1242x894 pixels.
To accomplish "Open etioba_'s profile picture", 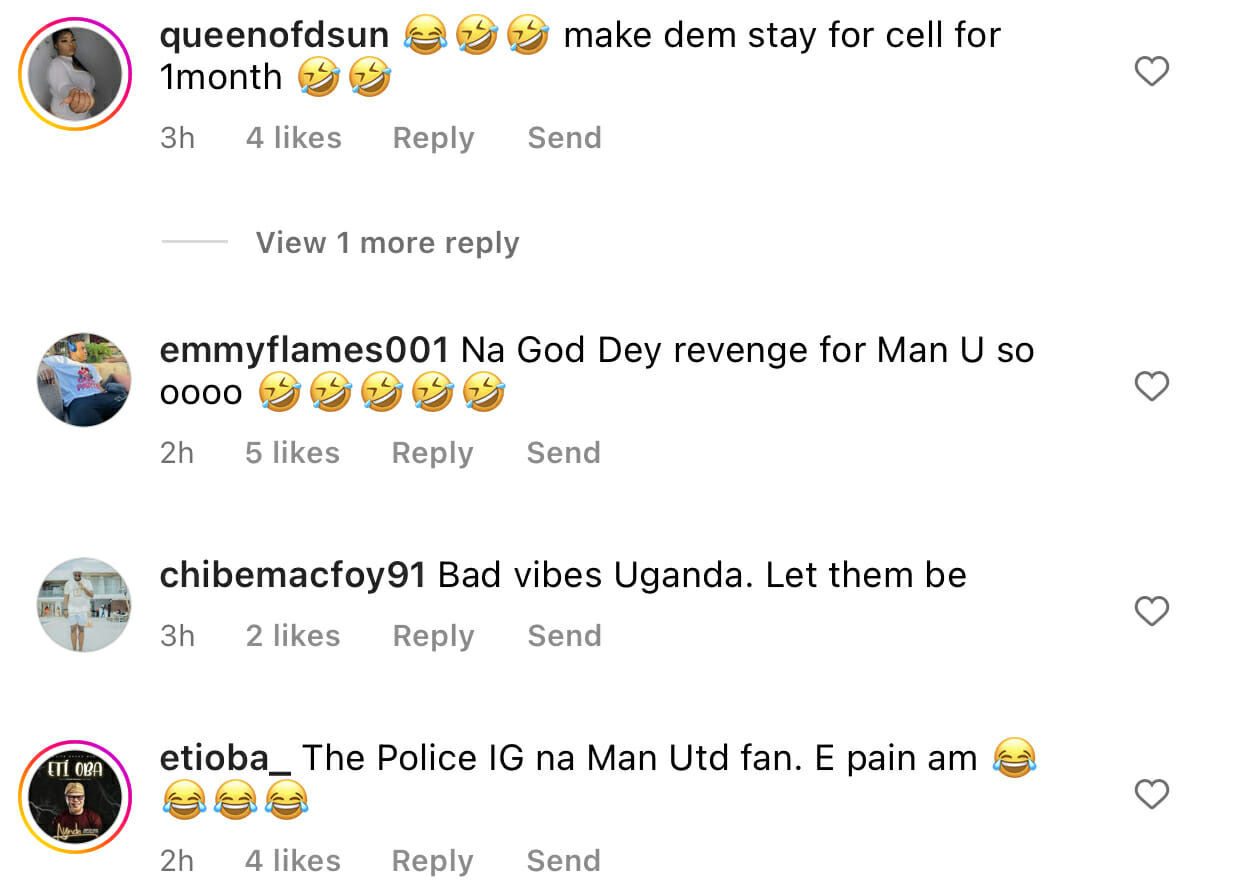I will tap(76, 797).
